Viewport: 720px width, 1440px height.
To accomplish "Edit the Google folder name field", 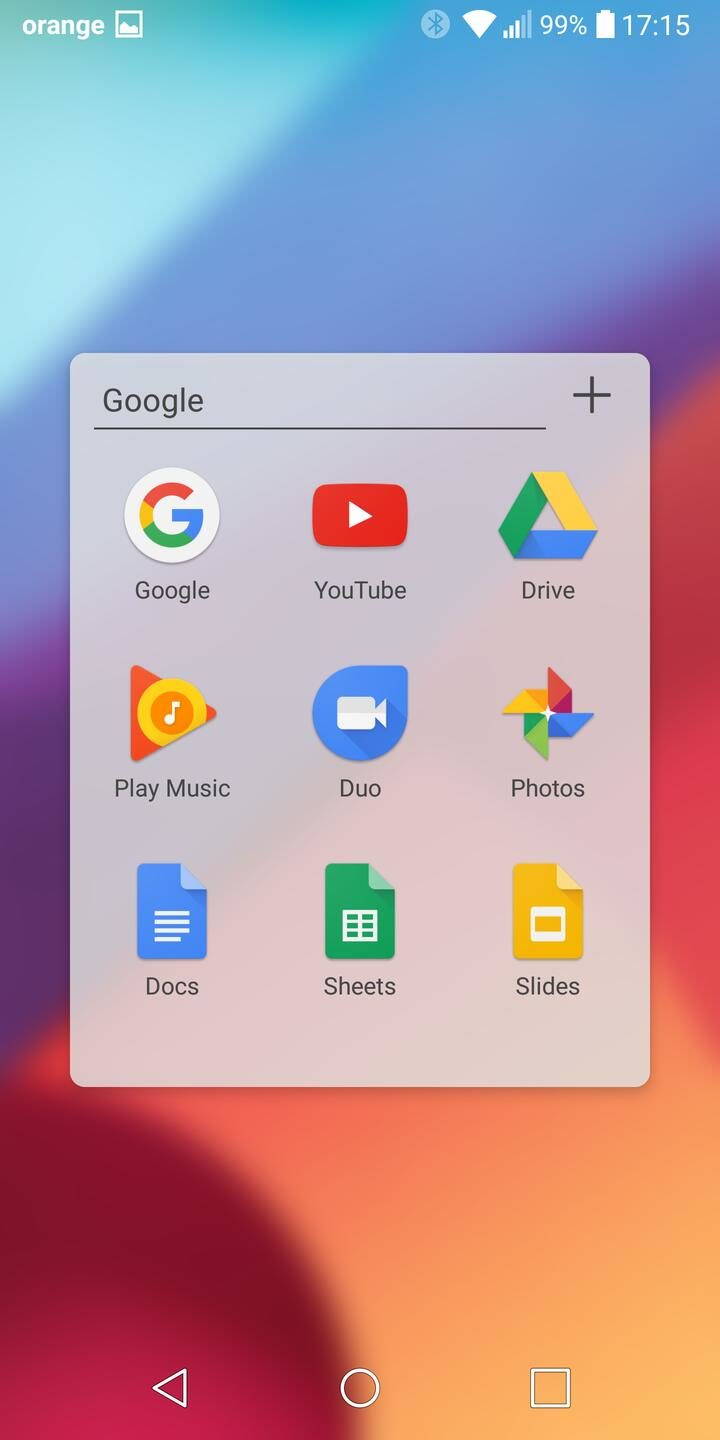I will click(x=320, y=401).
